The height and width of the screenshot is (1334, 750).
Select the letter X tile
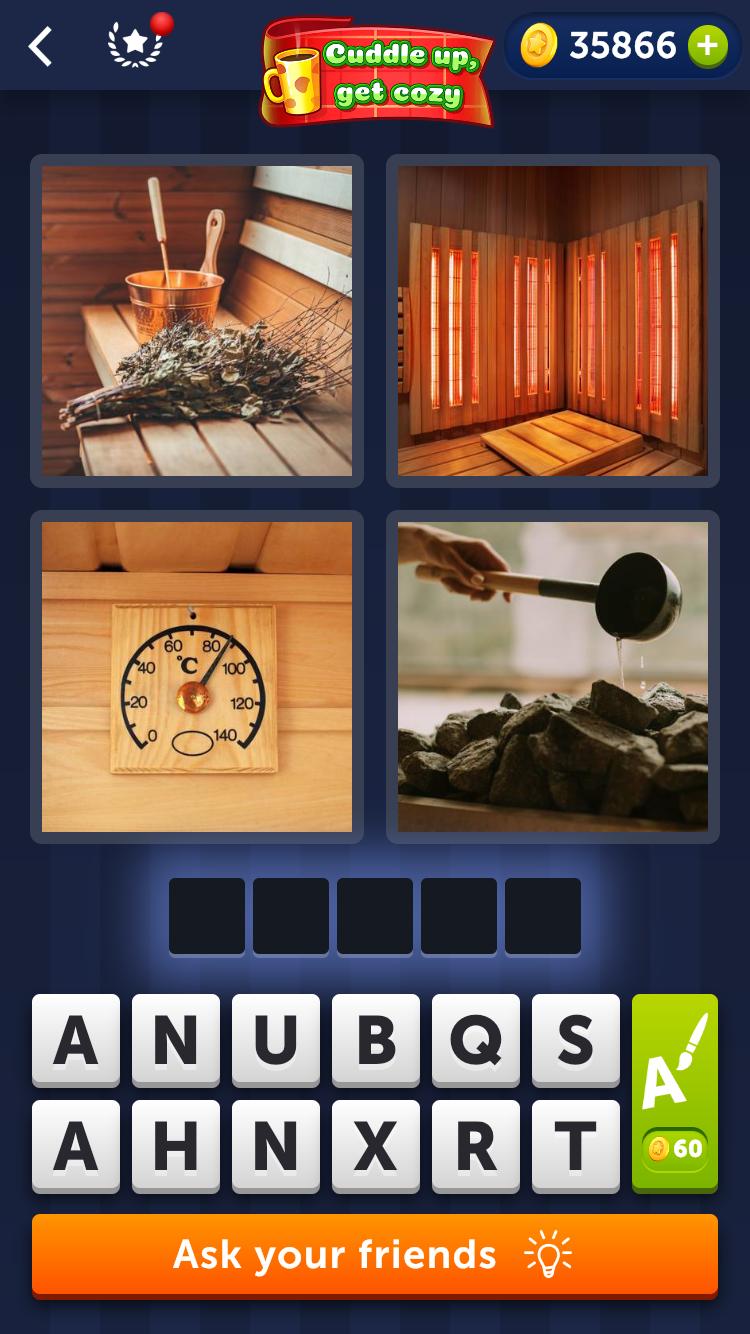coord(376,1146)
